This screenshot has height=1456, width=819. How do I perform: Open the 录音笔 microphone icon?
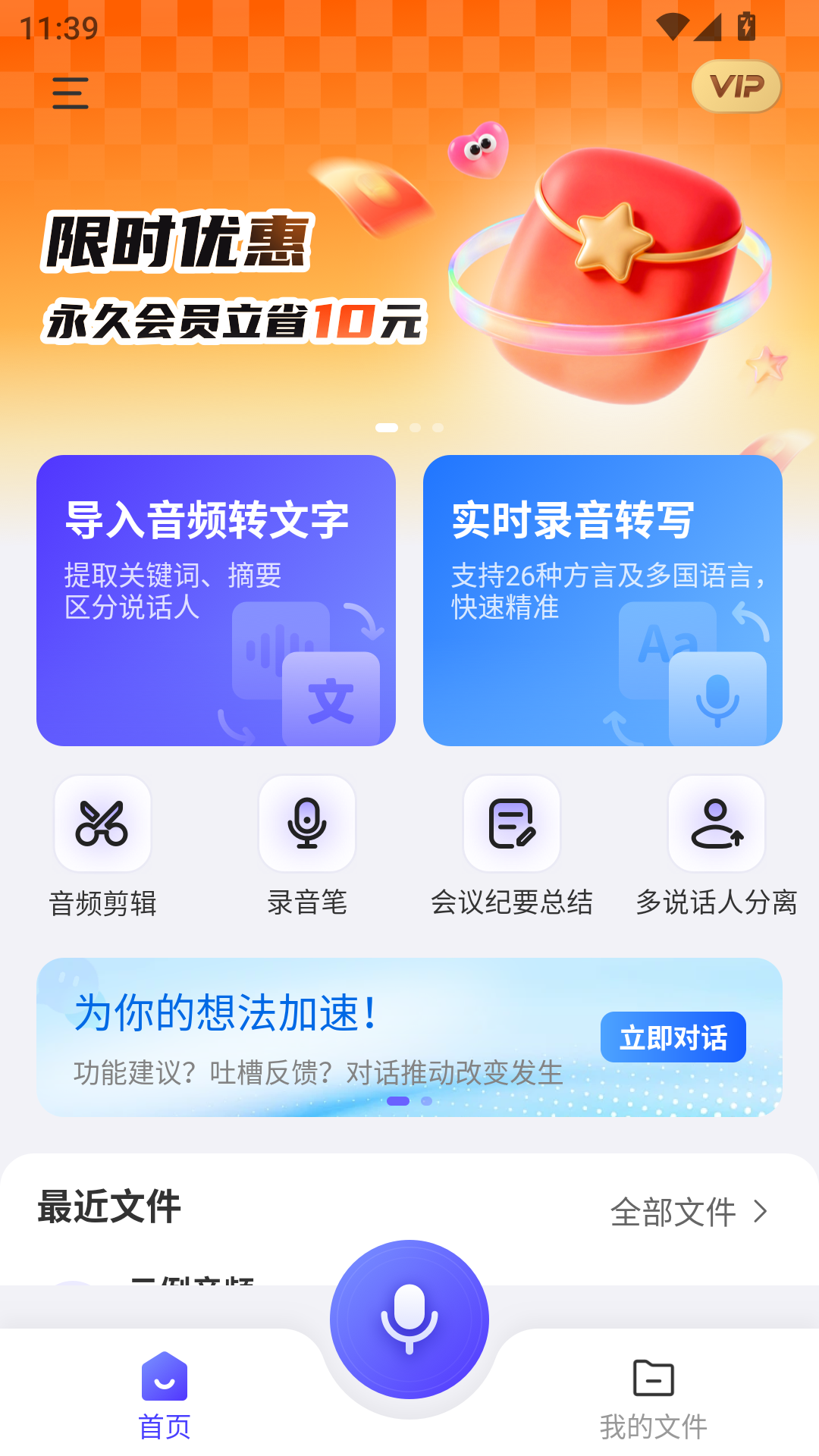click(x=307, y=824)
